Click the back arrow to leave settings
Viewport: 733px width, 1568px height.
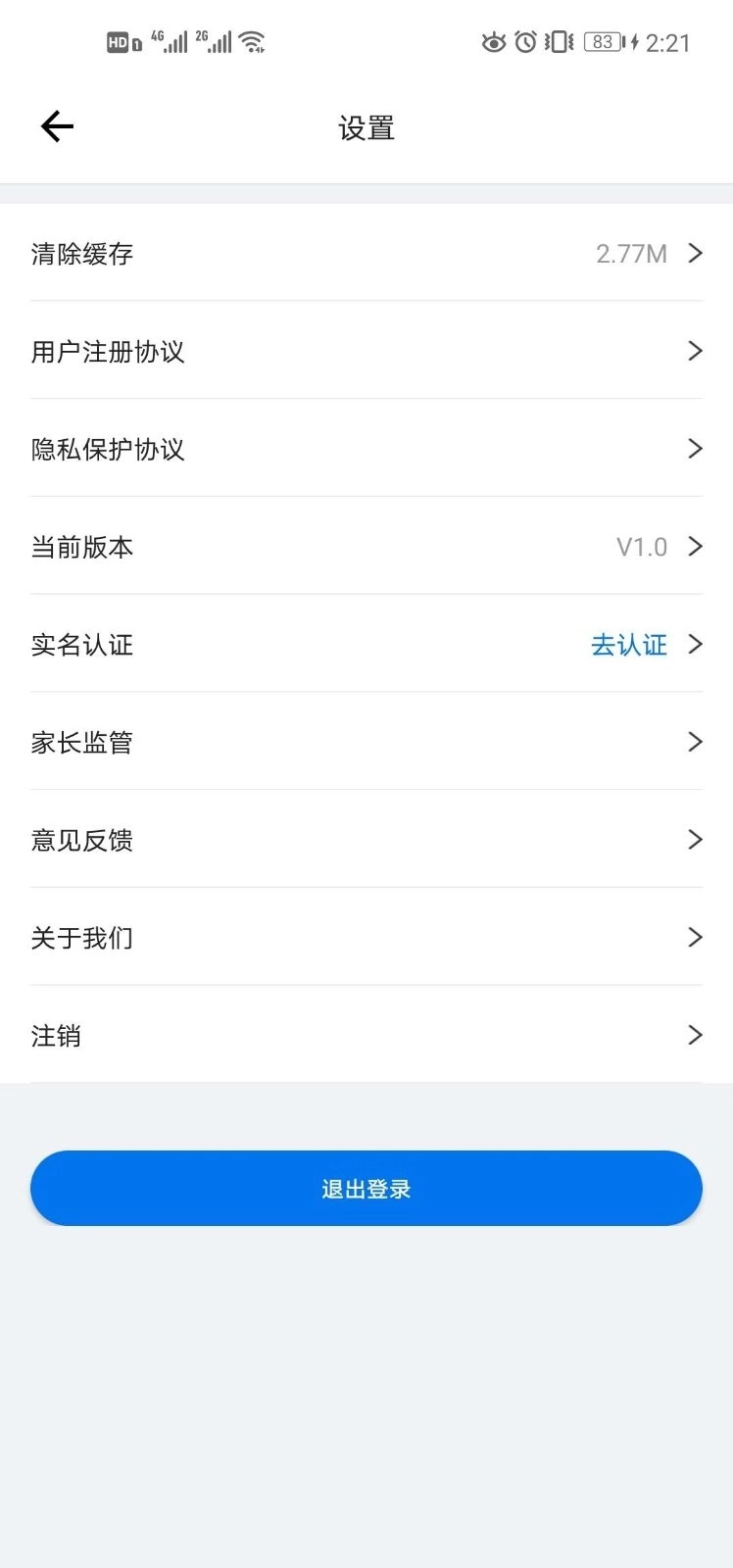point(56,126)
